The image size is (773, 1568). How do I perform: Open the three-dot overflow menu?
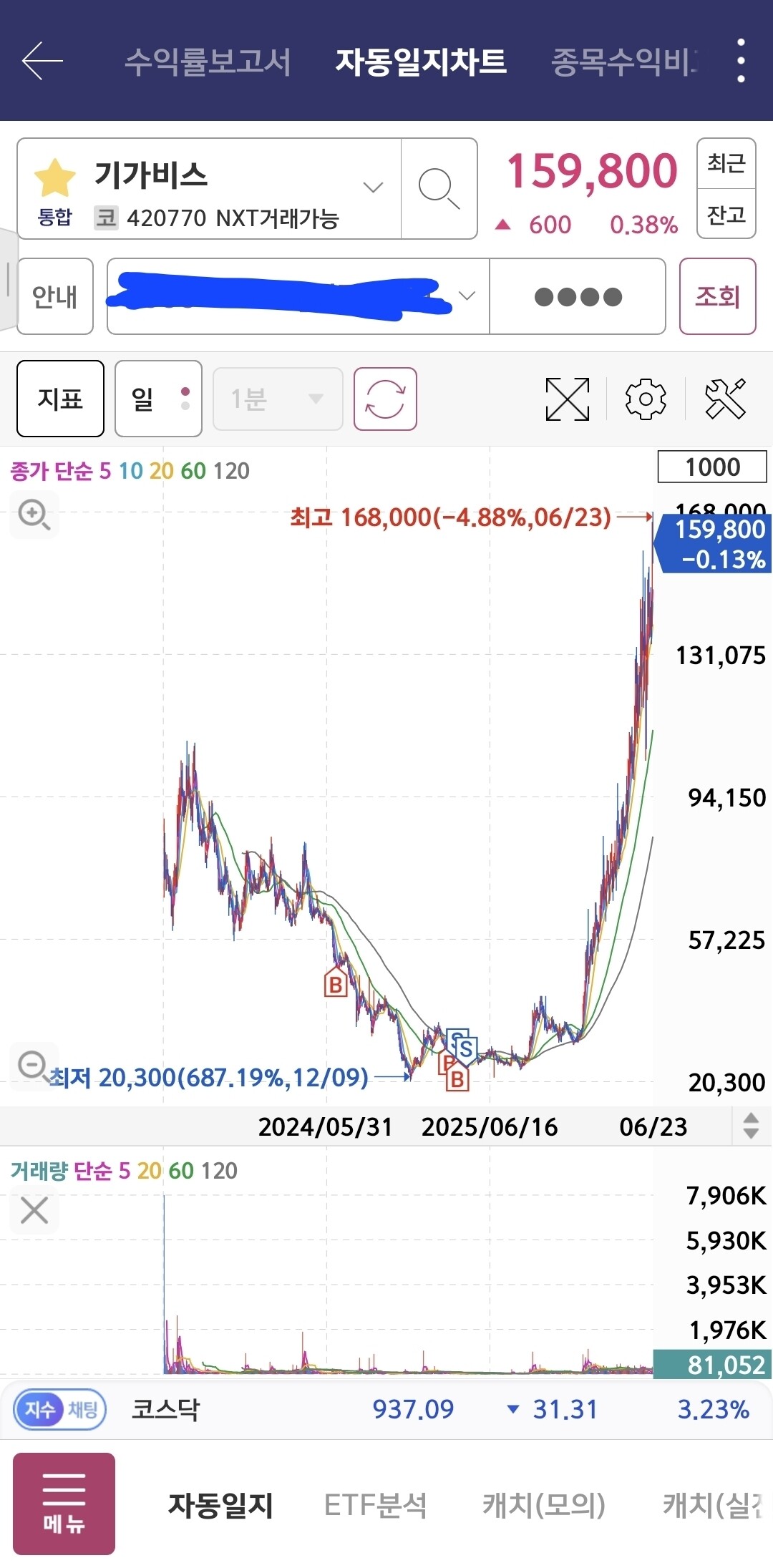[x=741, y=61]
